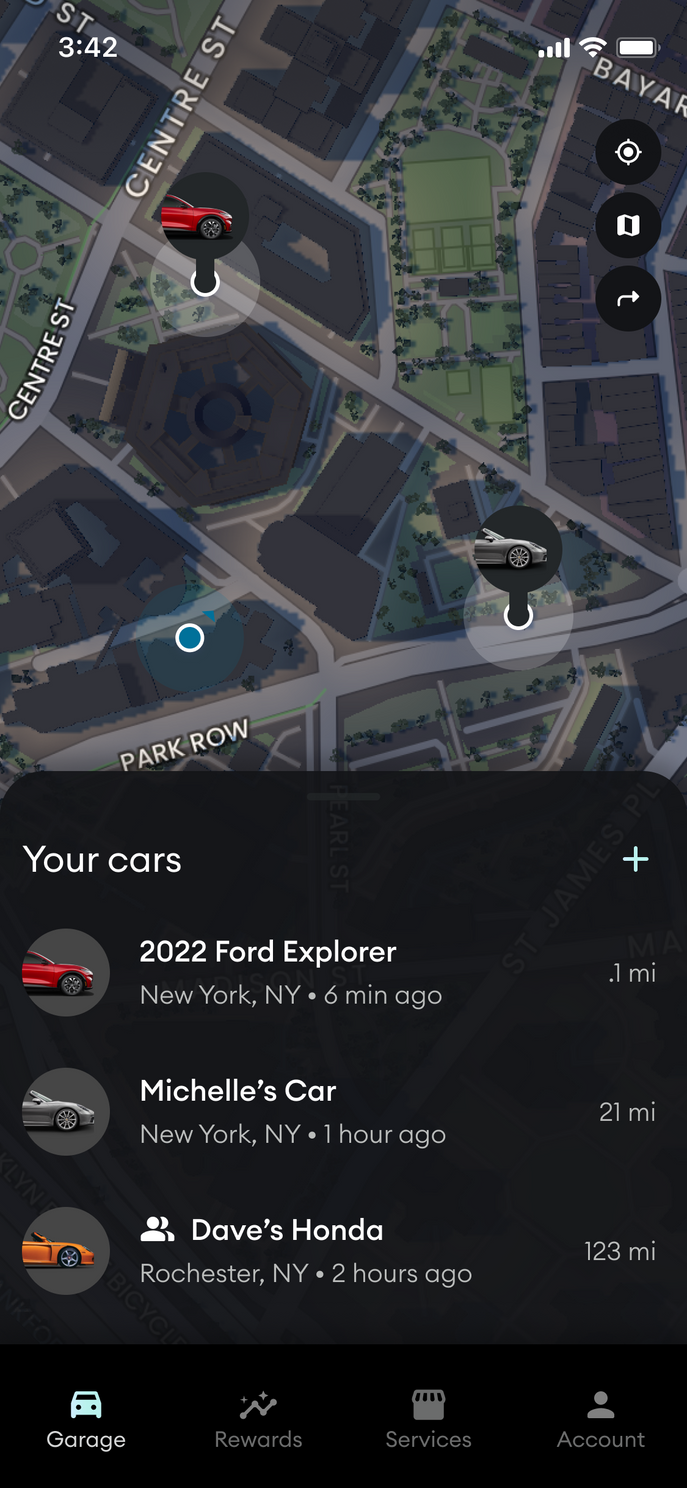The image size is (687, 1488).
Task: Select the Garage tab
Action: (86, 1420)
